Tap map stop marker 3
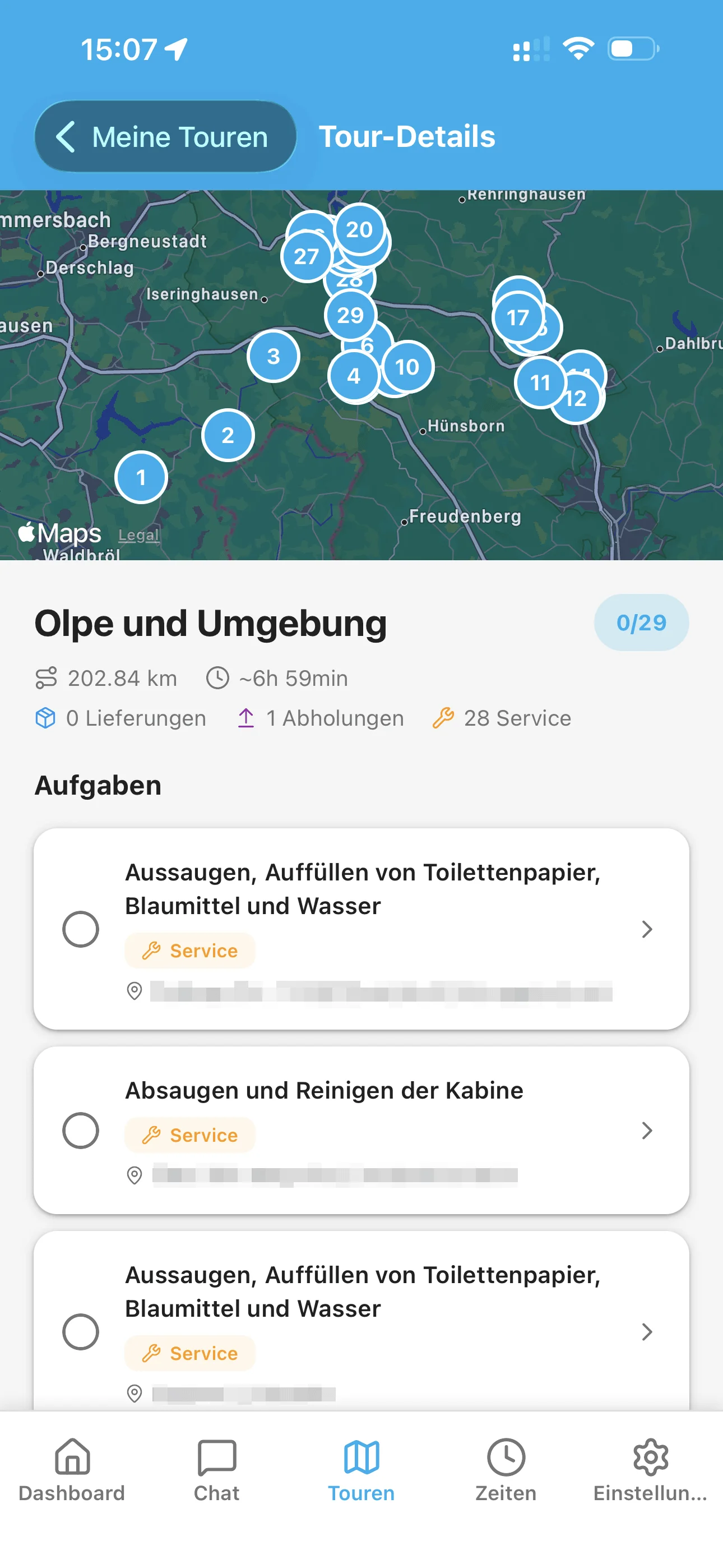 [274, 356]
